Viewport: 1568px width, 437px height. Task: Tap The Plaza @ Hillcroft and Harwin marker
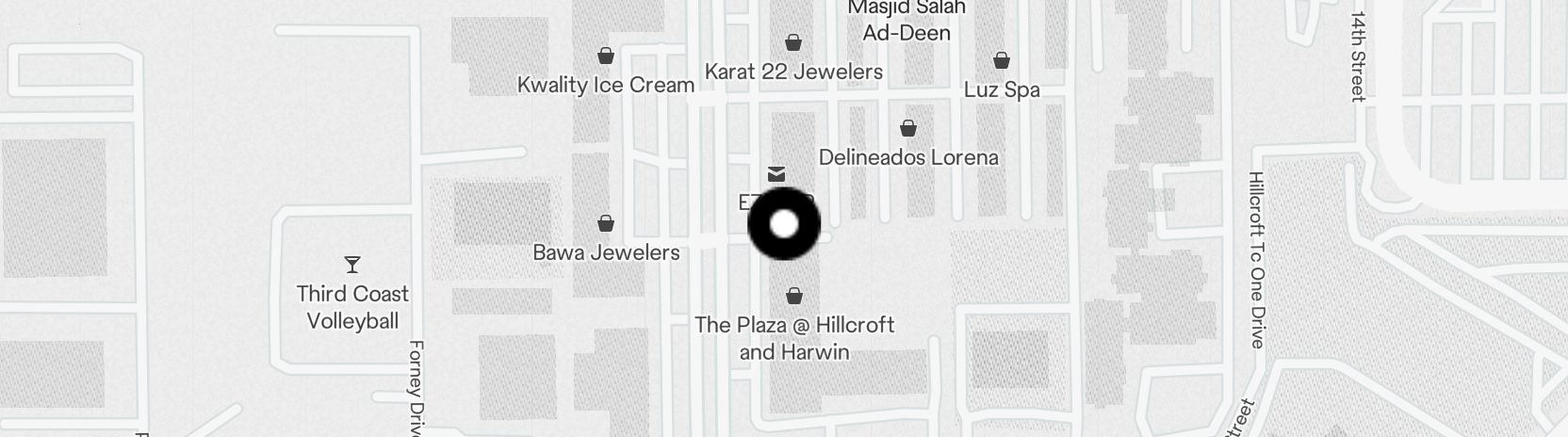794,296
